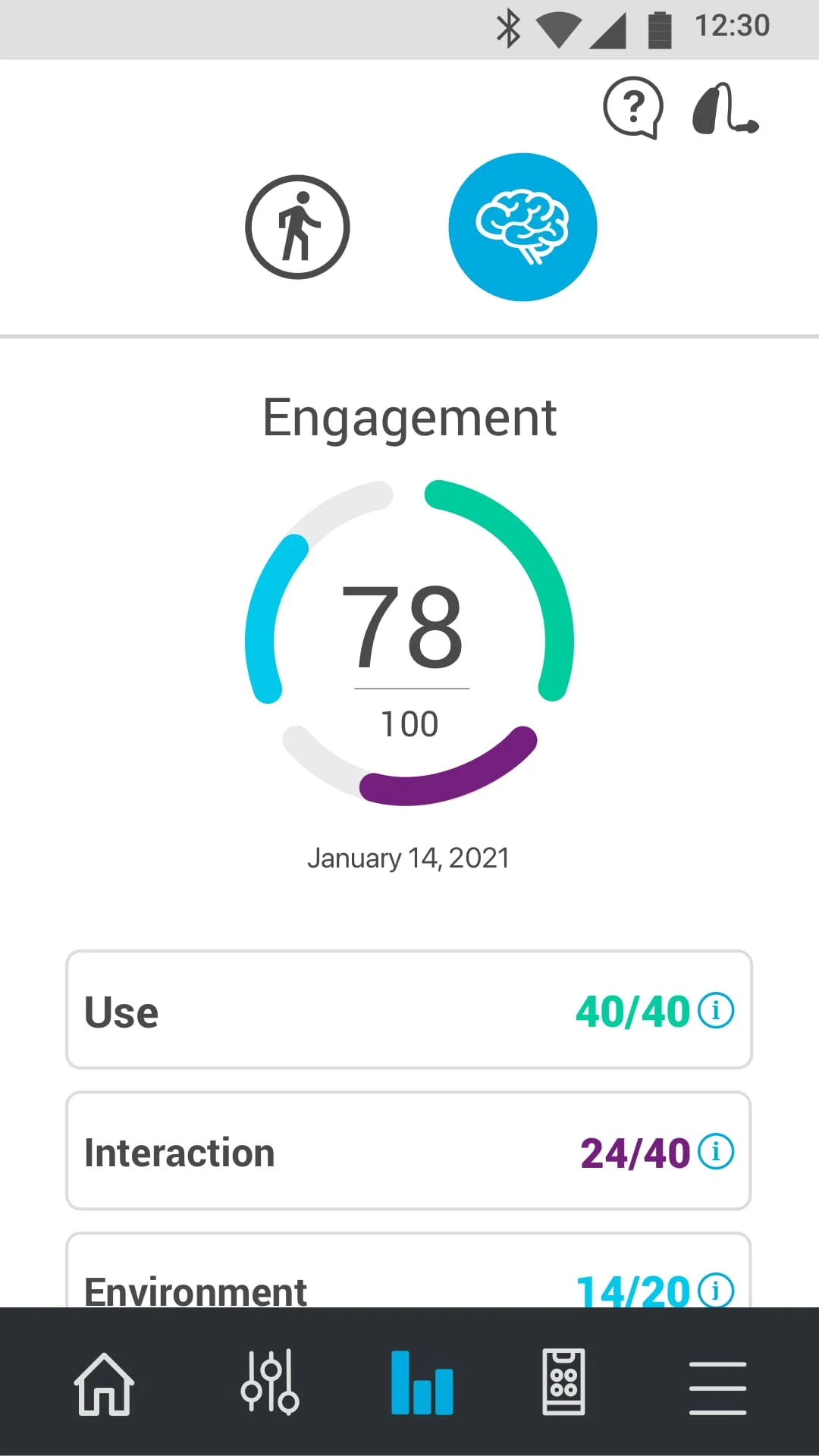Image resolution: width=819 pixels, height=1456 pixels.
Task: Switch to the body activity tracking icon
Action: pos(297,227)
